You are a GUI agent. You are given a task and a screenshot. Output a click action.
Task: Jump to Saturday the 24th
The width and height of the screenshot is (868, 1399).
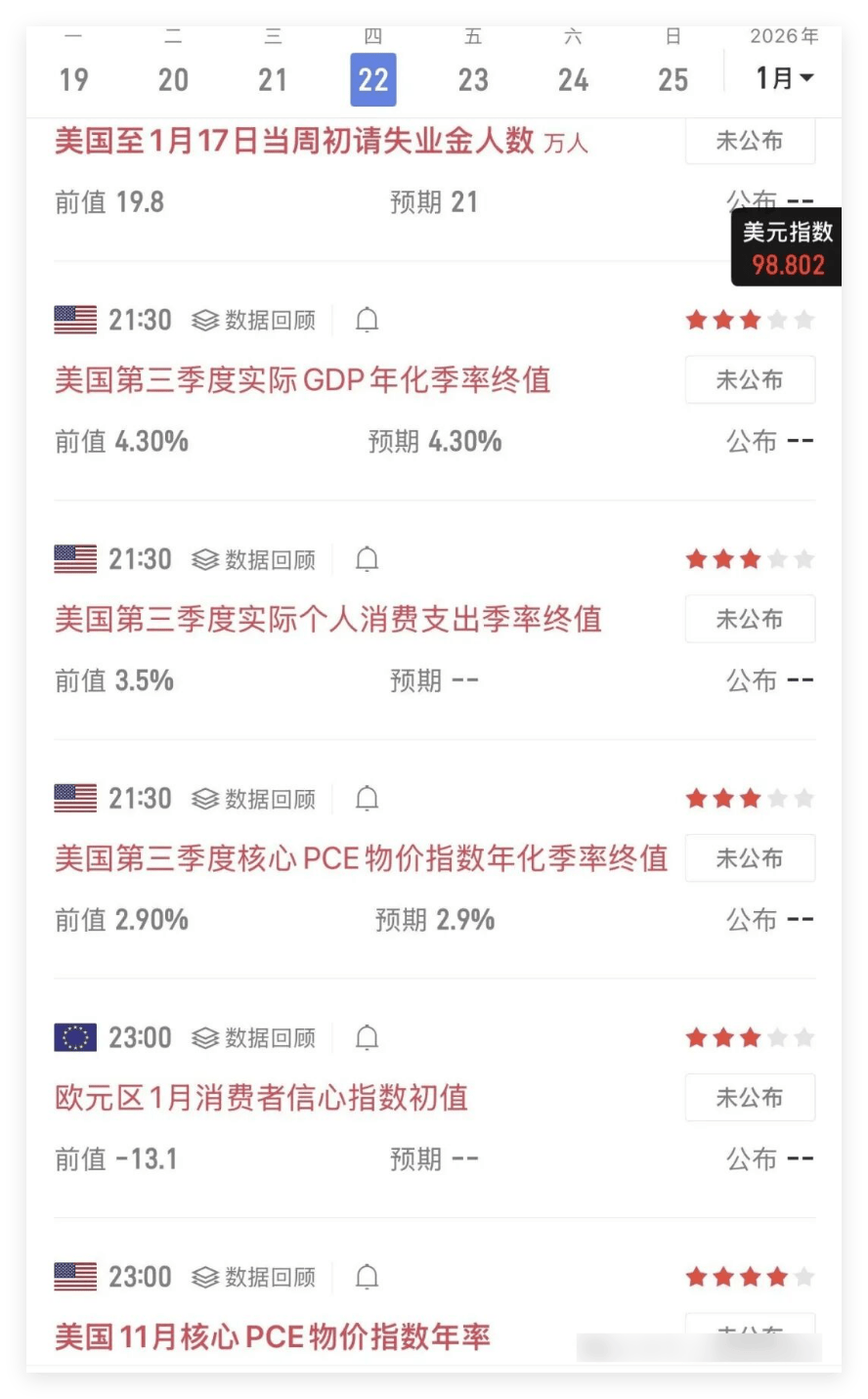coord(574,78)
